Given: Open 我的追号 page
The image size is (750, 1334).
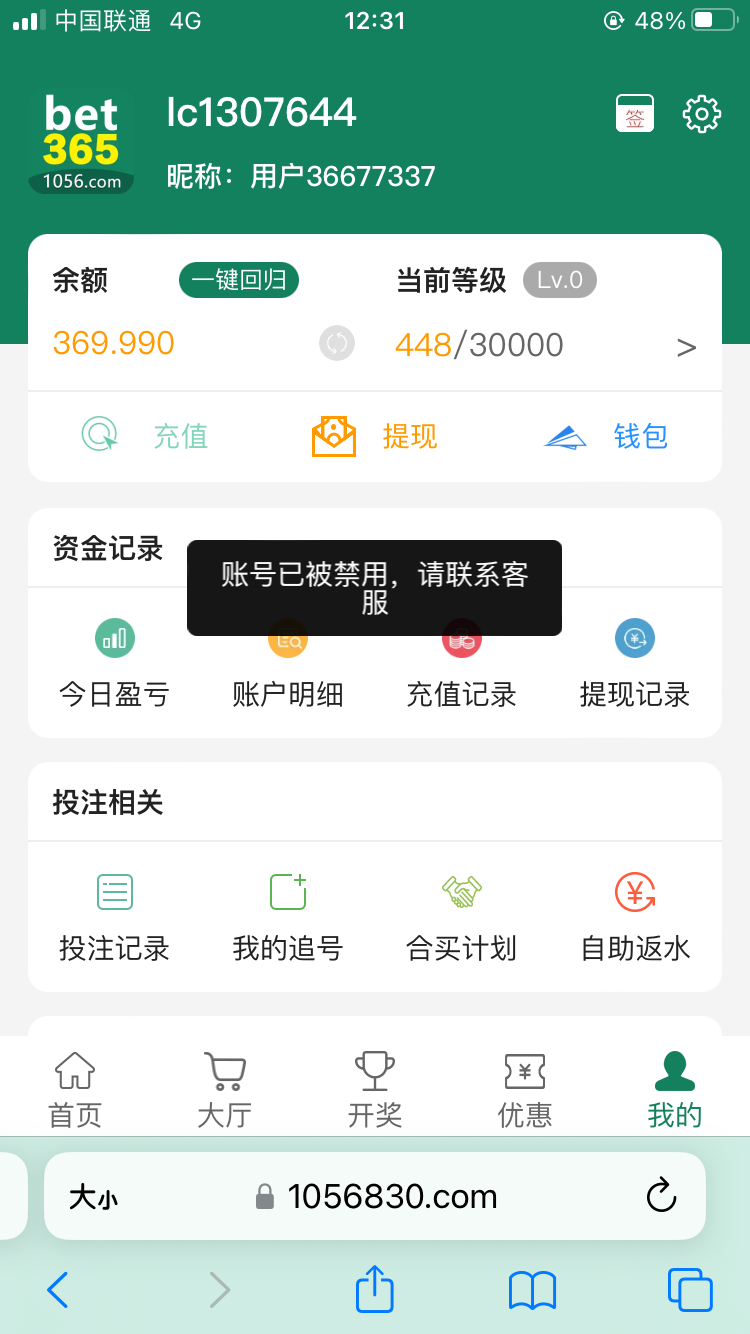Looking at the screenshot, I should pyautogui.click(x=288, y=917).
